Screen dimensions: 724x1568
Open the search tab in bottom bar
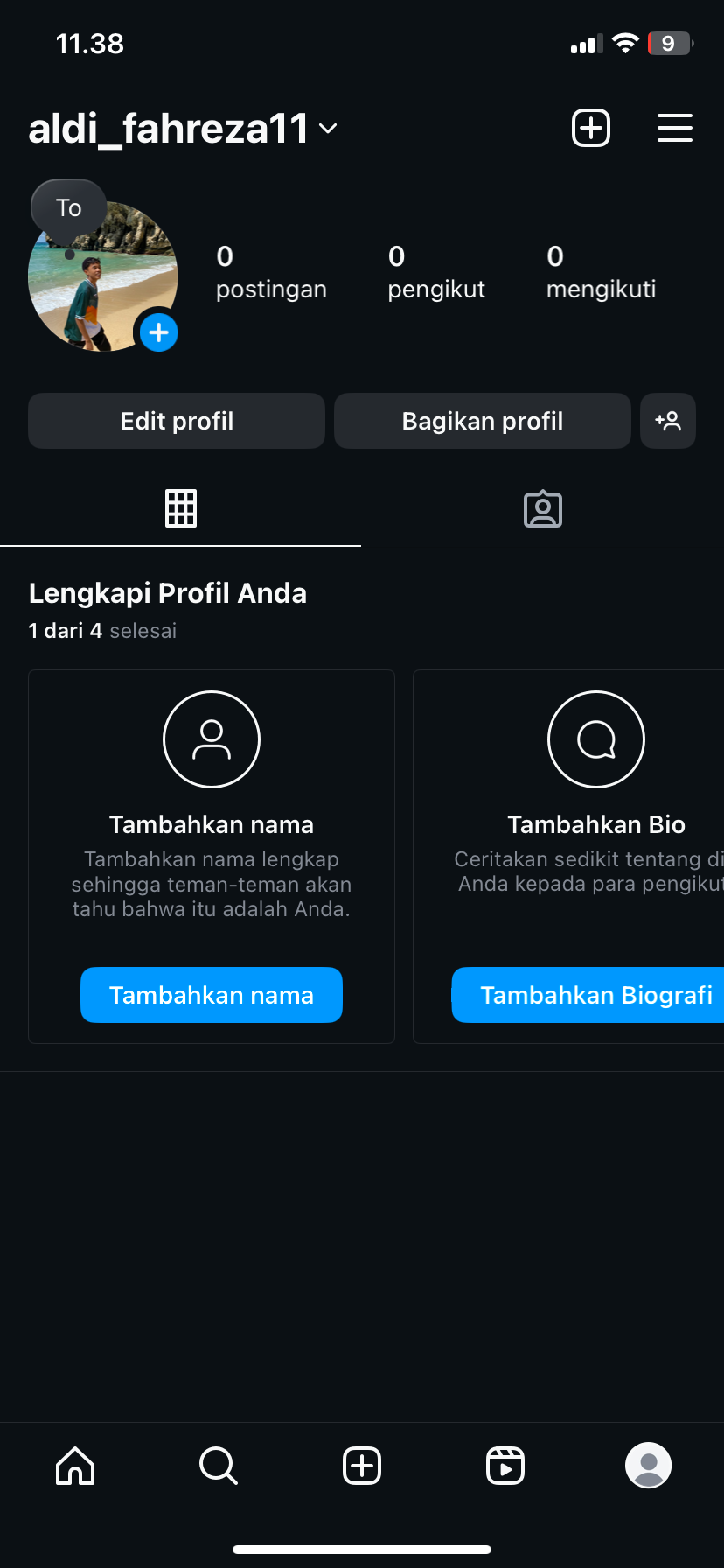(x=219, y=1466)
